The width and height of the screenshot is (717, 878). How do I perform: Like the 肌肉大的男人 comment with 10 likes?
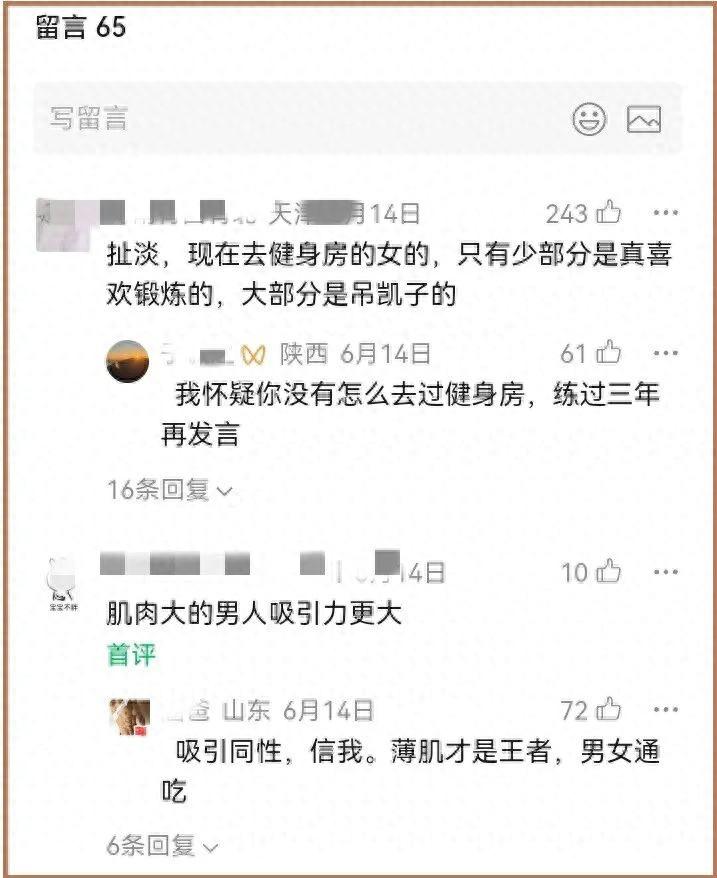click(608, 572)
